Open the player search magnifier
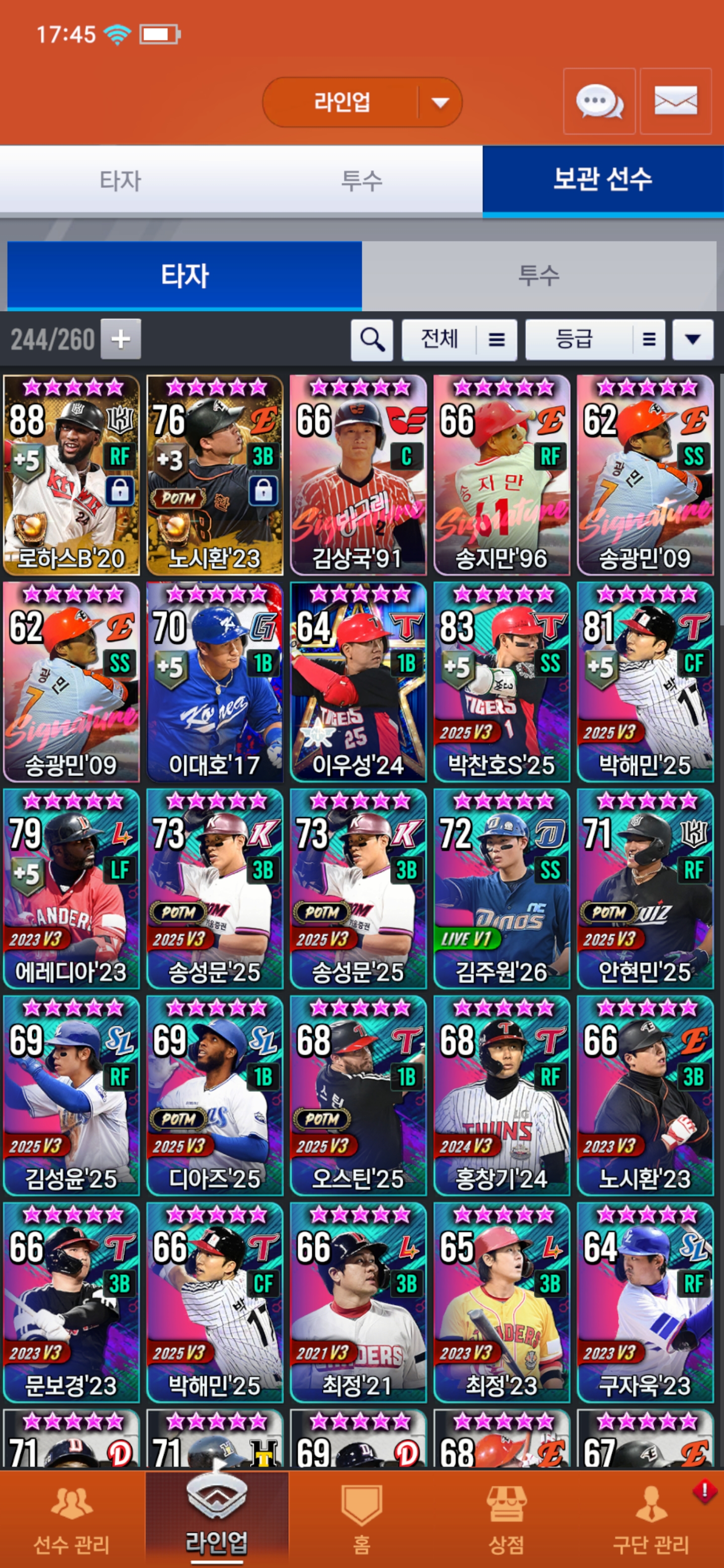724x1568 pixels. (x=372, y=339)
